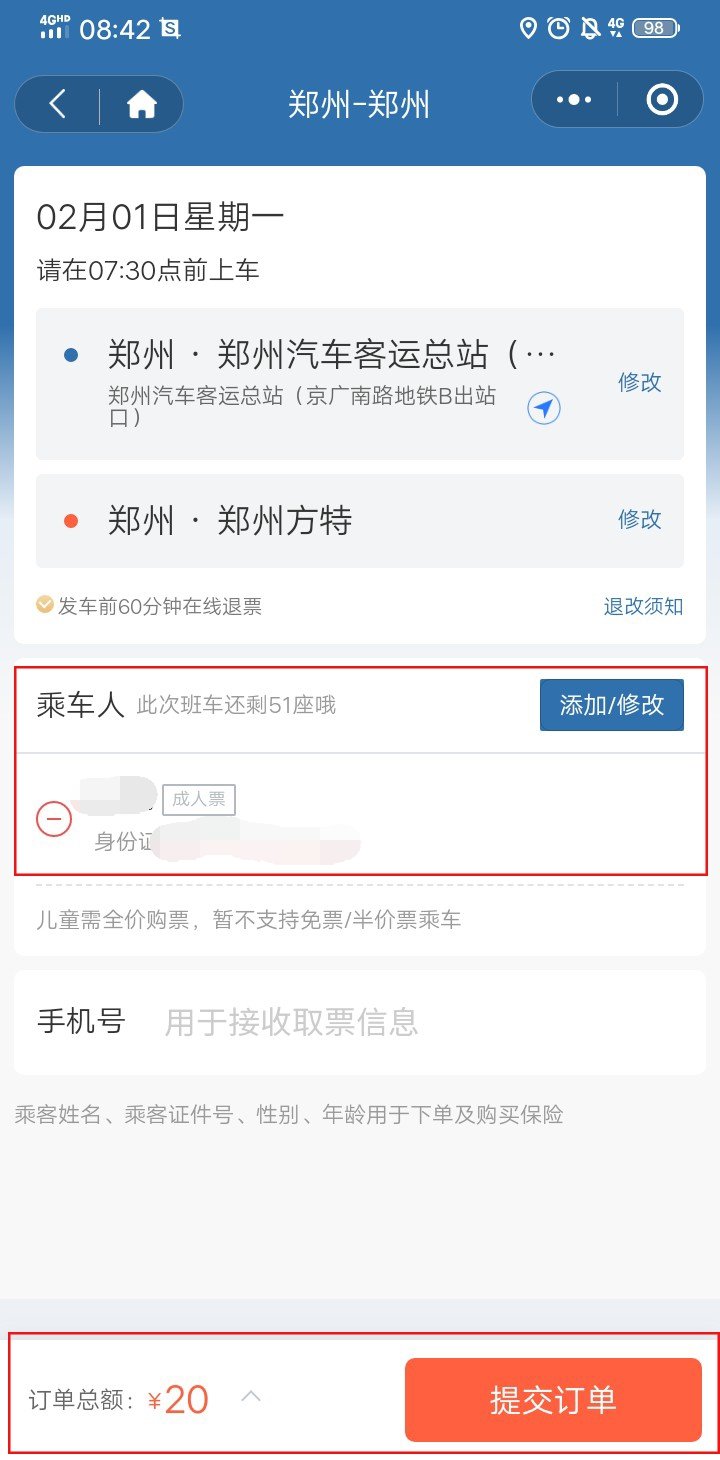Screen dimensions: 720x1460
Task: Go back using the top-left arrow
Action: [57, 103]
